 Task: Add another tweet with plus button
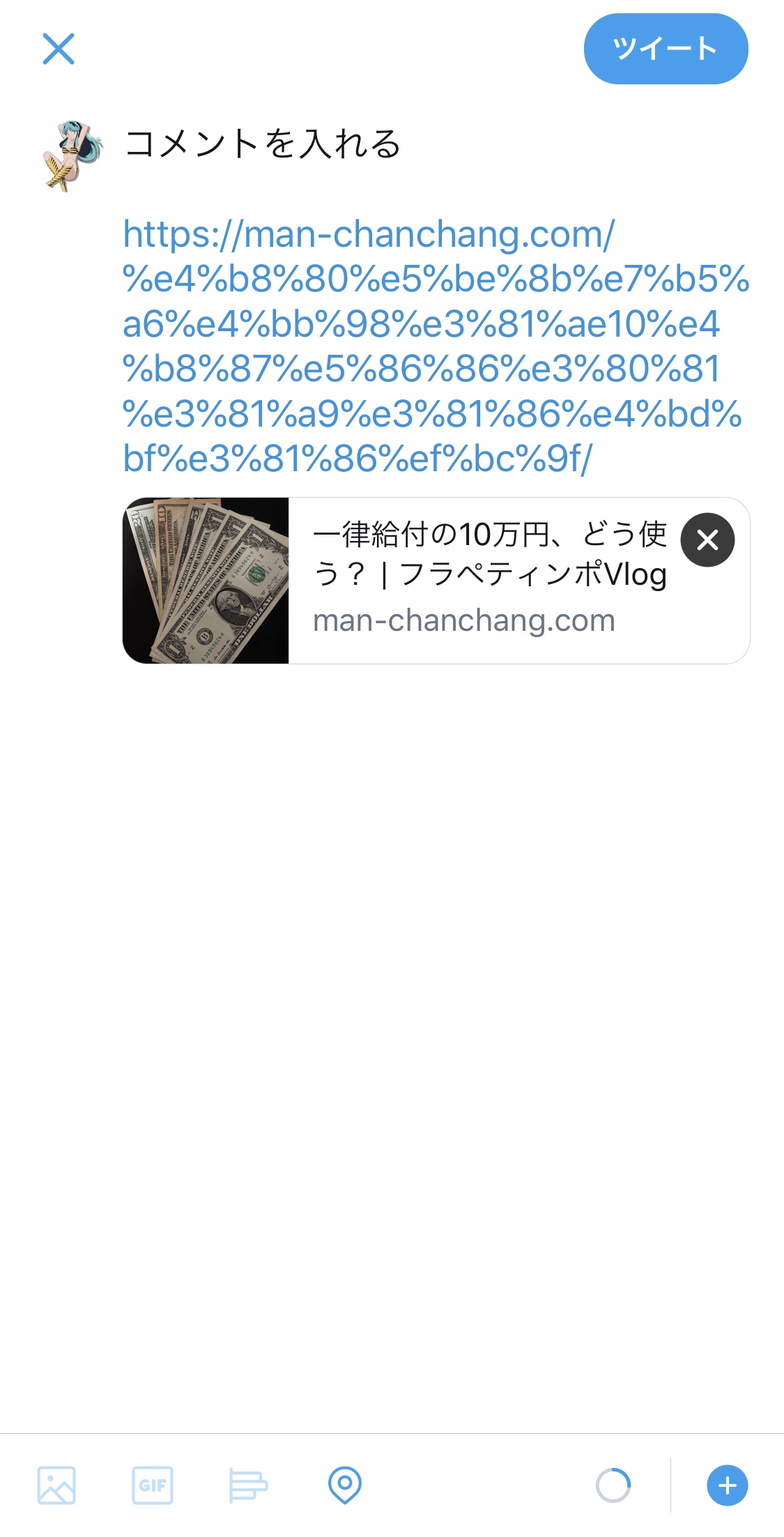727,1485
